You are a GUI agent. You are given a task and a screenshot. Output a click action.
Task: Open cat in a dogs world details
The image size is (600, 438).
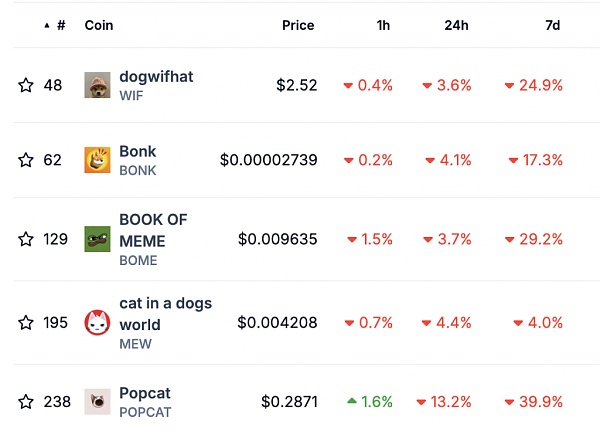[x=165, y=313]
